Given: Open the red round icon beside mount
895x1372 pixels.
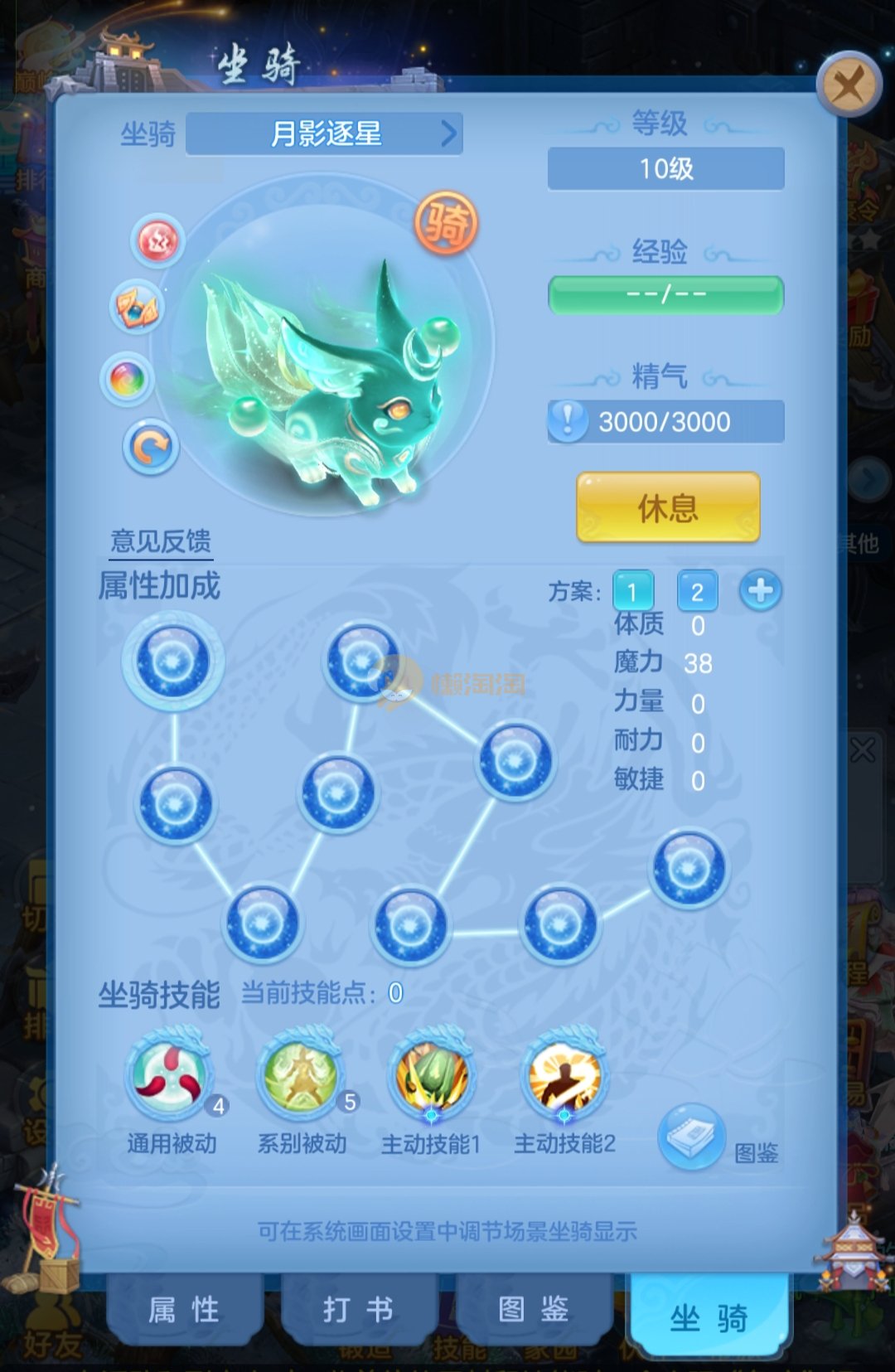Looking at the screenshot, I should 157,241.
